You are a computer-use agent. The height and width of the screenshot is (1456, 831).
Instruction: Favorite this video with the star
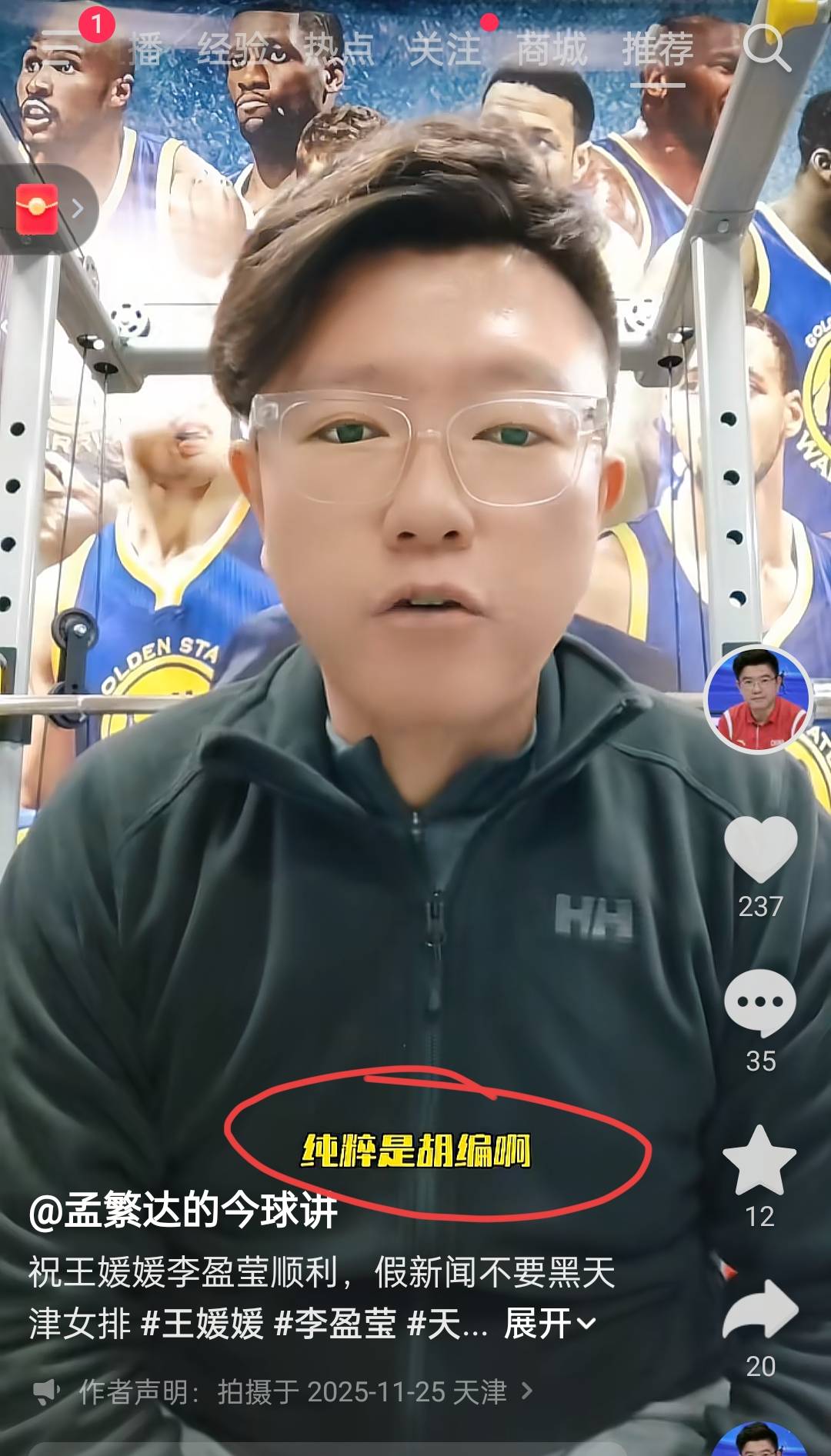tap(759, 1161)
